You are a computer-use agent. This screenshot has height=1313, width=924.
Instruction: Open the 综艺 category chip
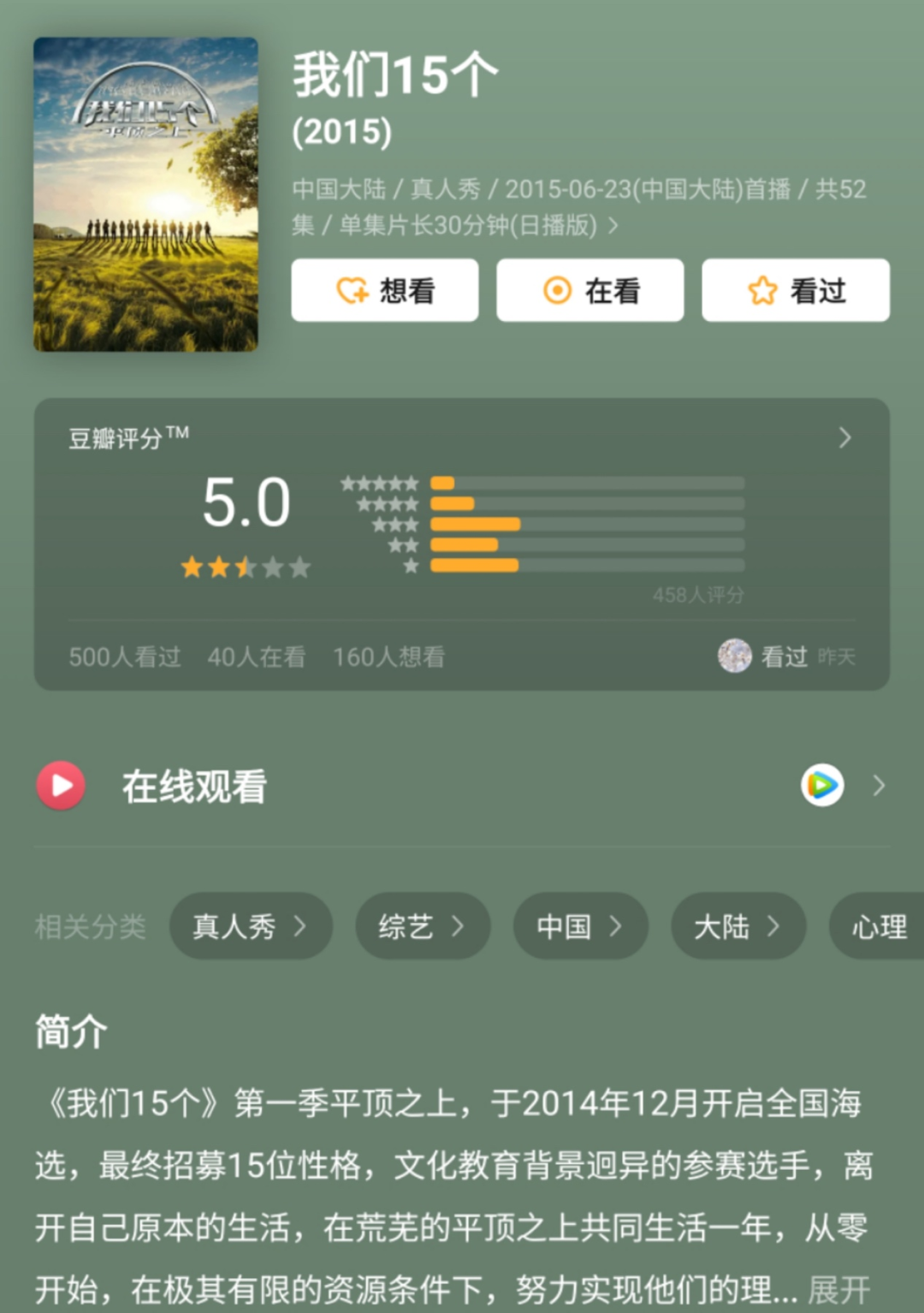click(x=423, y=926)
